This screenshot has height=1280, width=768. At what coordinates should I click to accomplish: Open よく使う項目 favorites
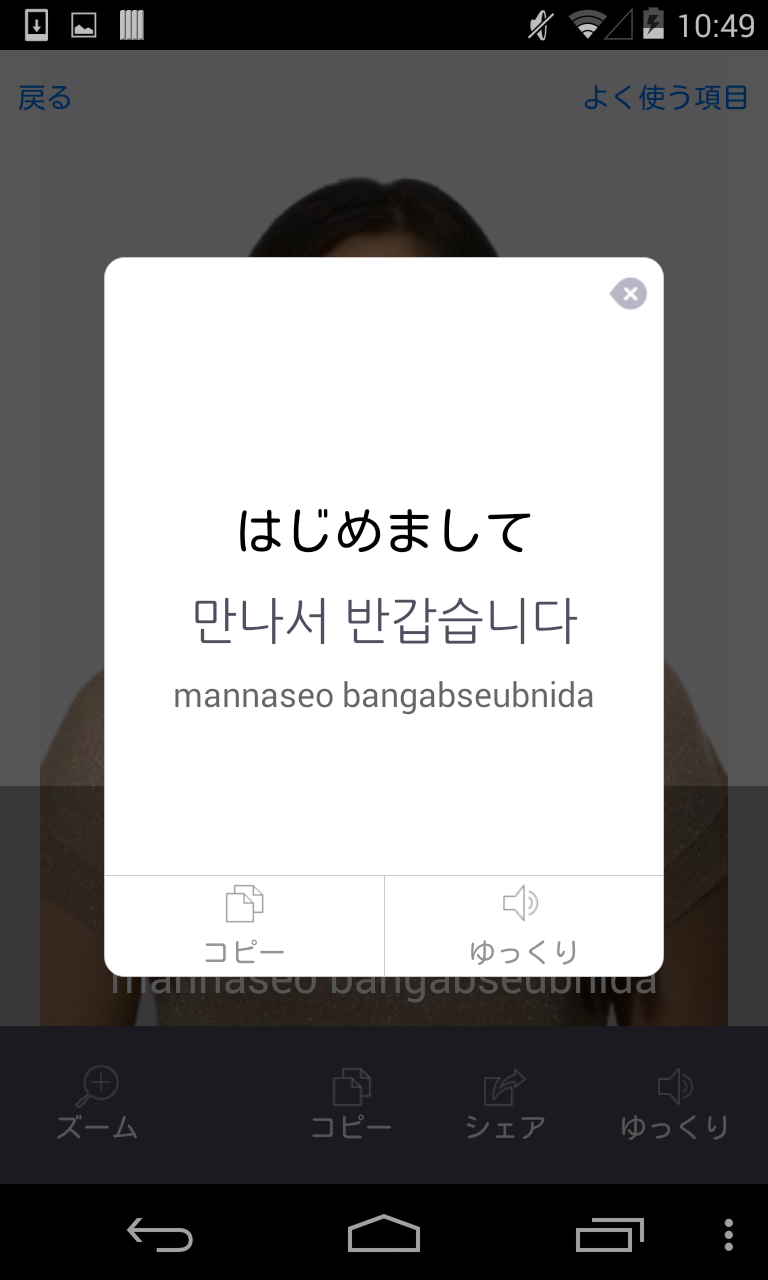[x=665, y=98]
